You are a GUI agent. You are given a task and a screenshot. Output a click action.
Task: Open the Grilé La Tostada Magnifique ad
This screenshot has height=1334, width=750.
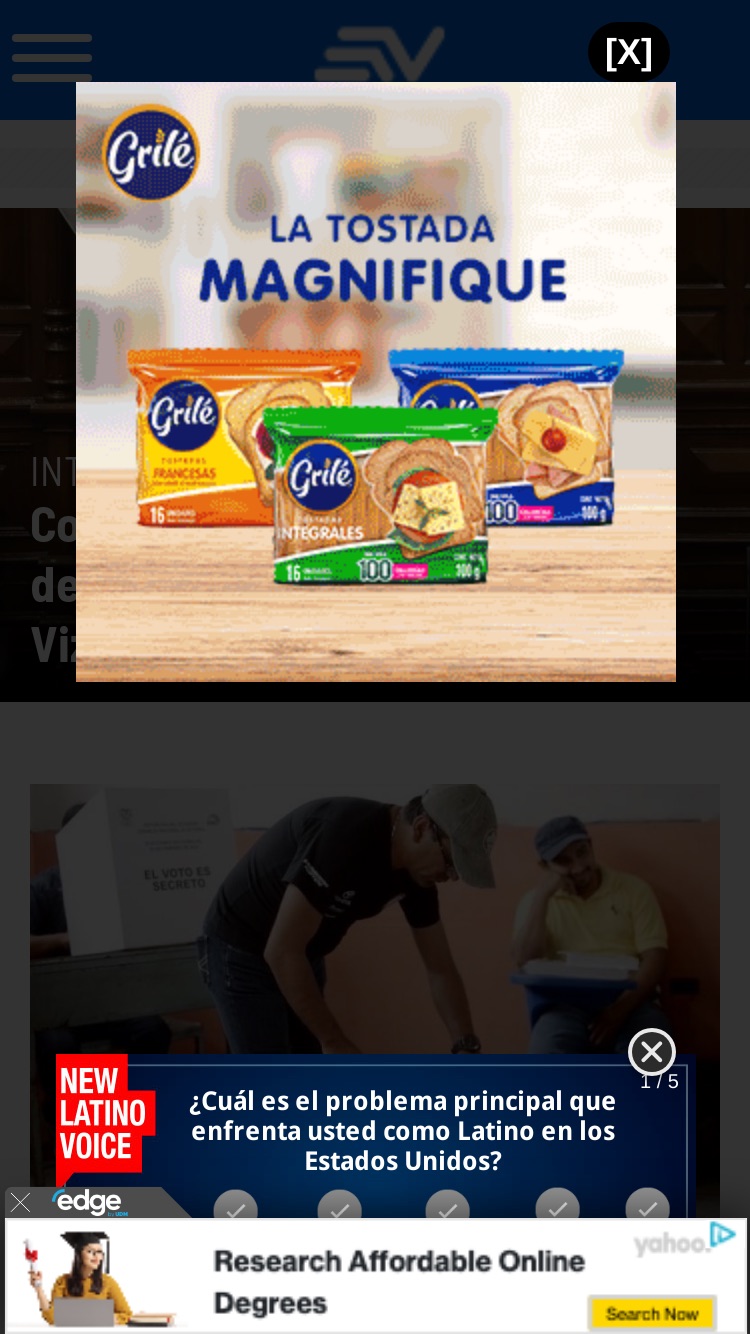click(x=376, y=382)
